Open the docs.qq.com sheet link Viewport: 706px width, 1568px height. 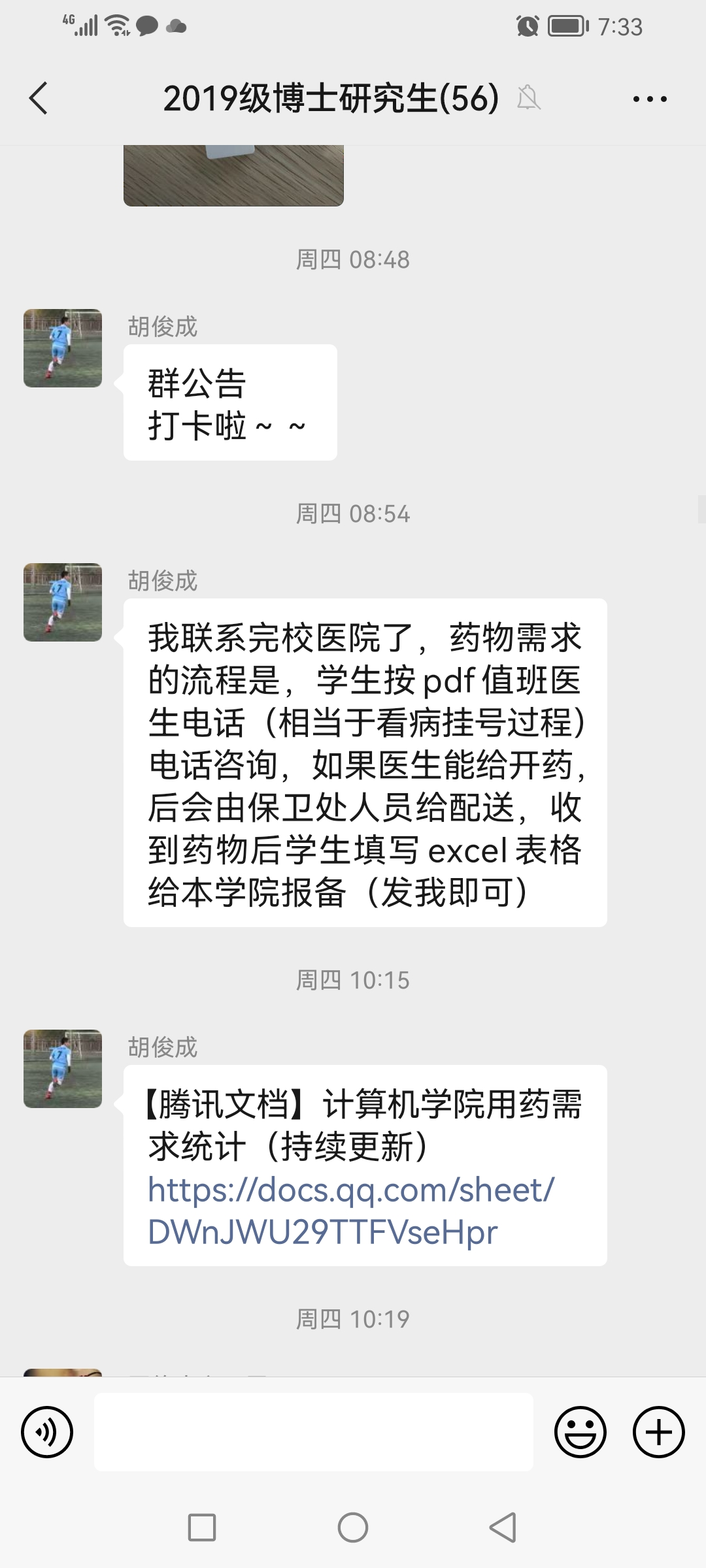[x=350, y=1211]
